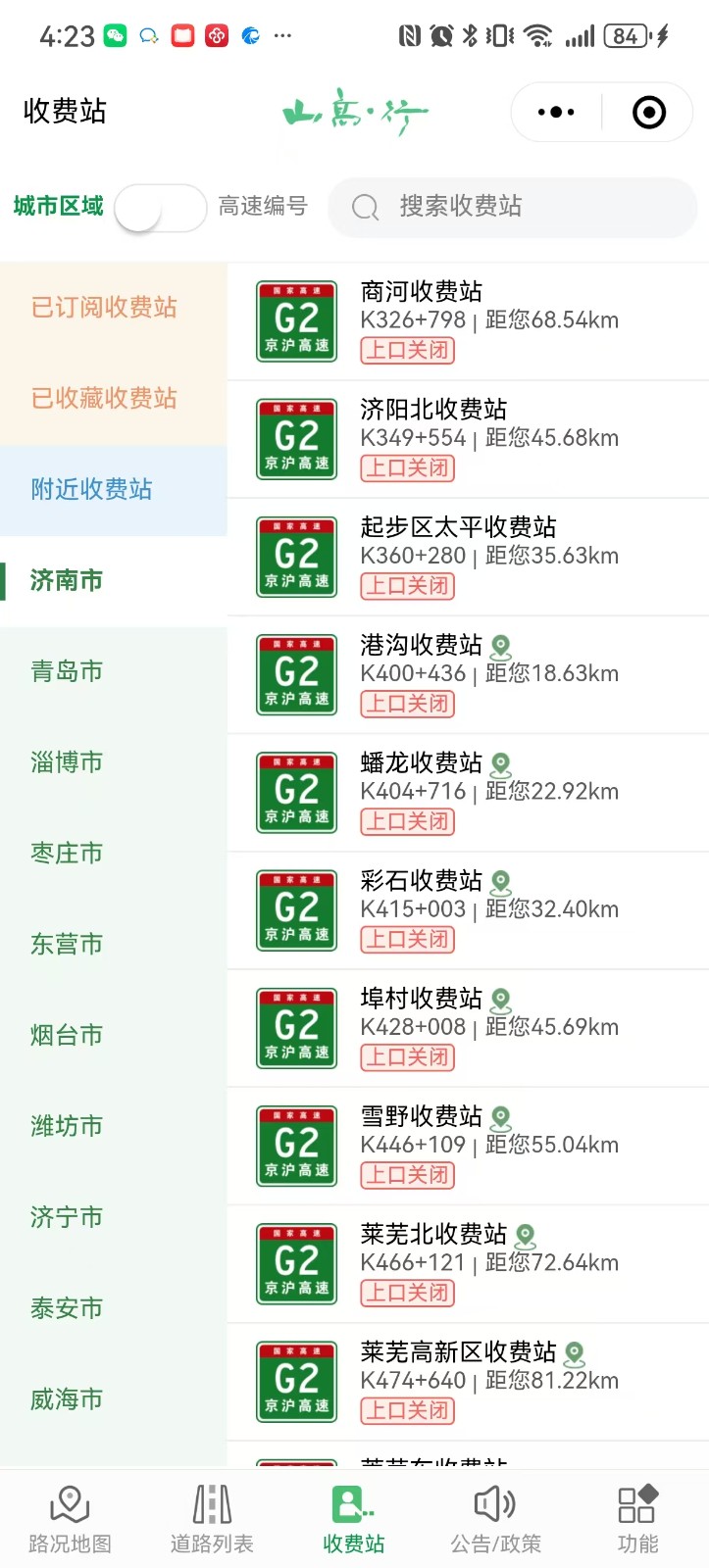Viewport: 709px width, 1568px height.
Task: Switch to the 道路列表 tab
Action: (212, 1518)
